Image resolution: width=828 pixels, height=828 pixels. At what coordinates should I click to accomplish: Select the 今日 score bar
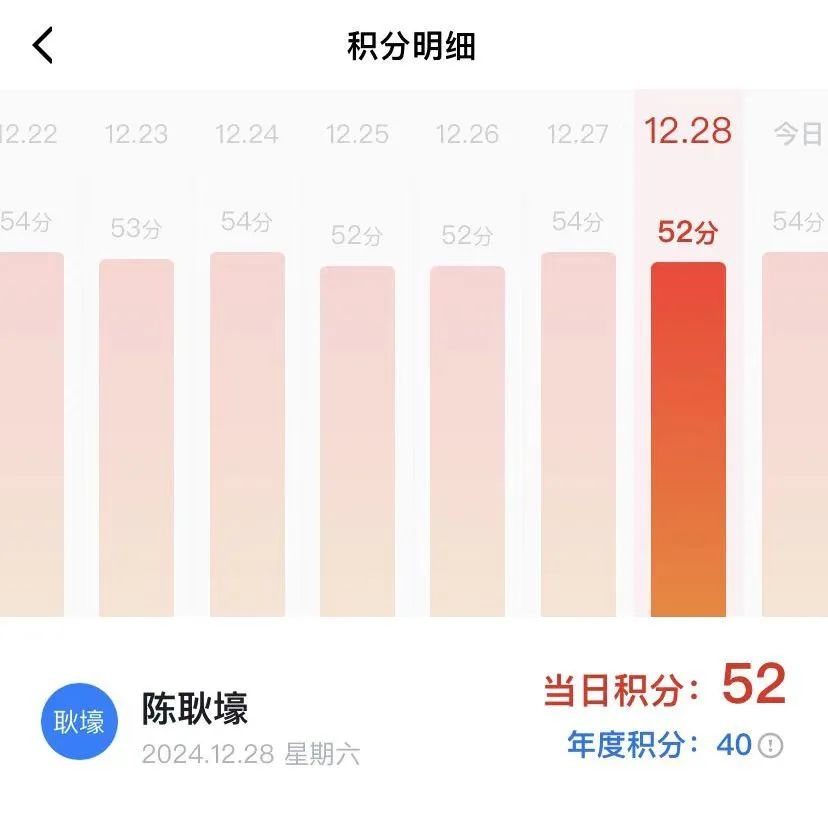coord(797,435)
